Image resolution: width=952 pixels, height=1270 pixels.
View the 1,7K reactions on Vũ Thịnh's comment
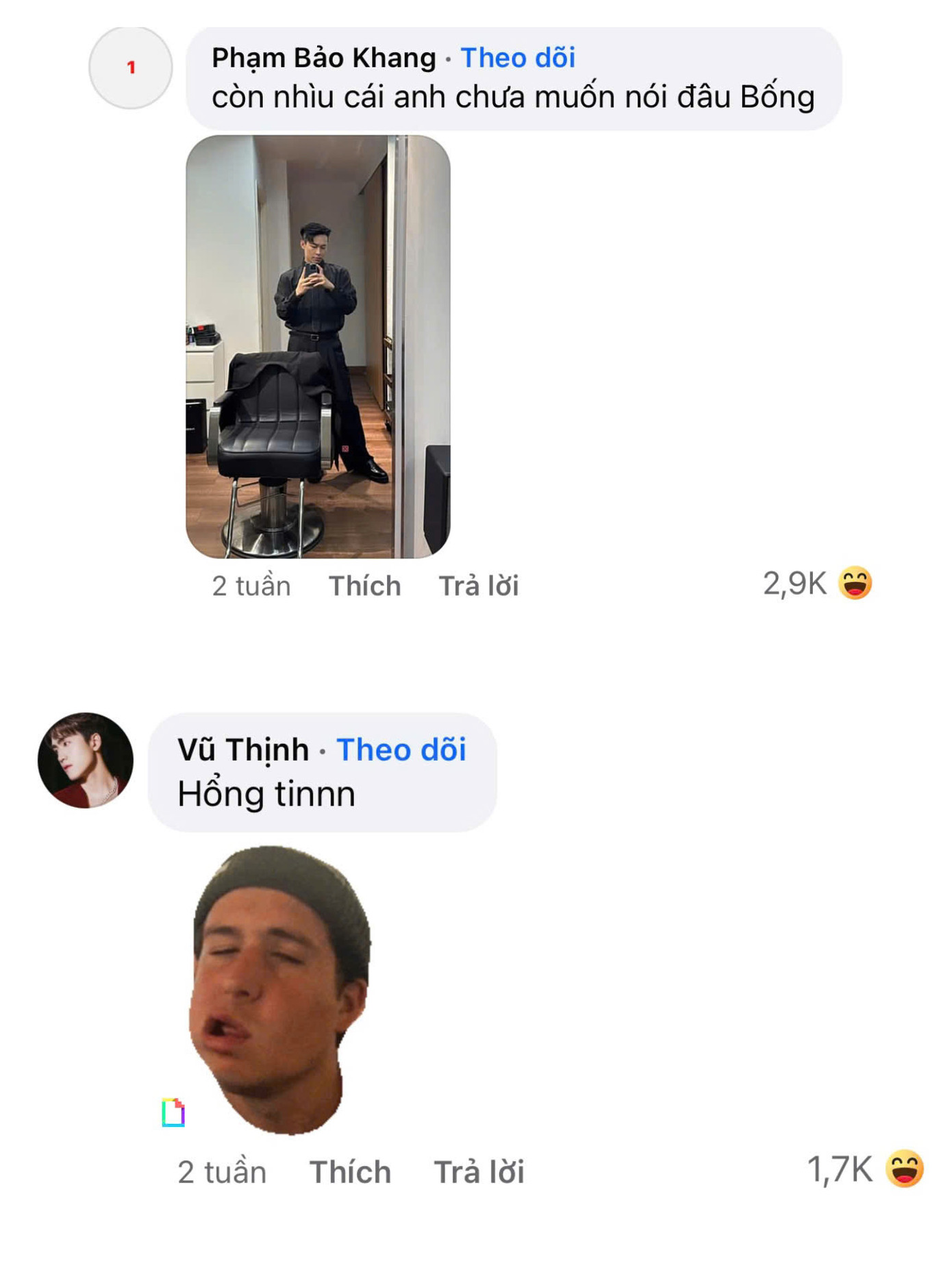(x=865, y=1169)
